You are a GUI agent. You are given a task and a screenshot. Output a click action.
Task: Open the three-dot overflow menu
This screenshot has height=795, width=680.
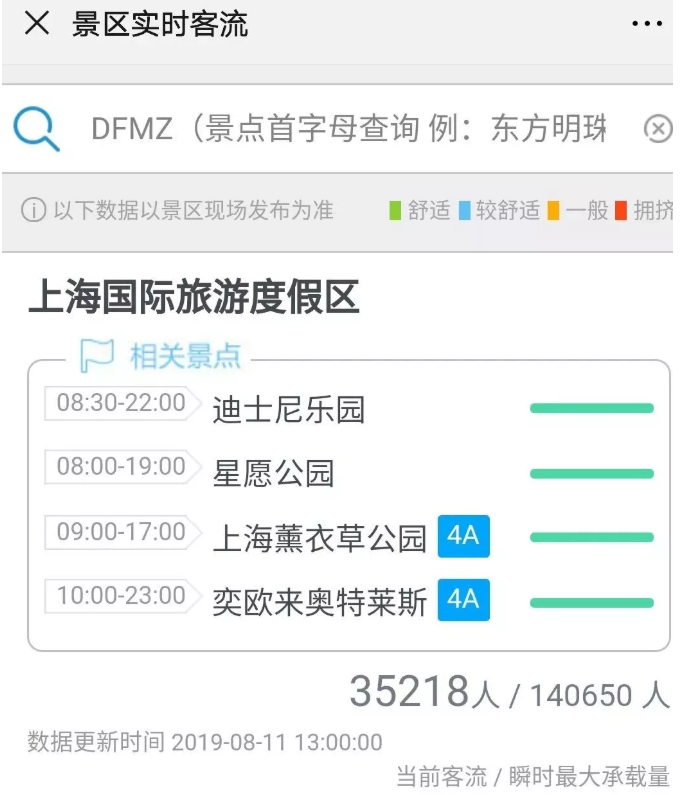(647, 24)
